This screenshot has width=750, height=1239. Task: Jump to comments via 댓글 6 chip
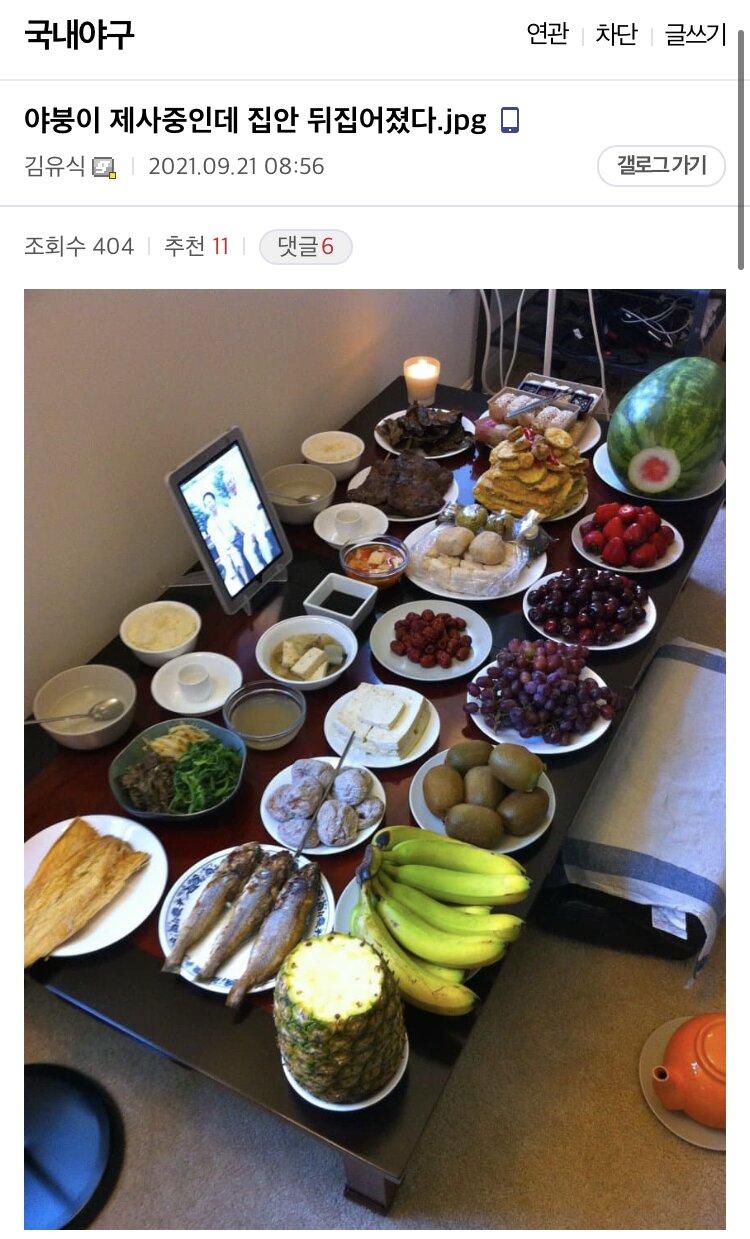coord(305,247)
